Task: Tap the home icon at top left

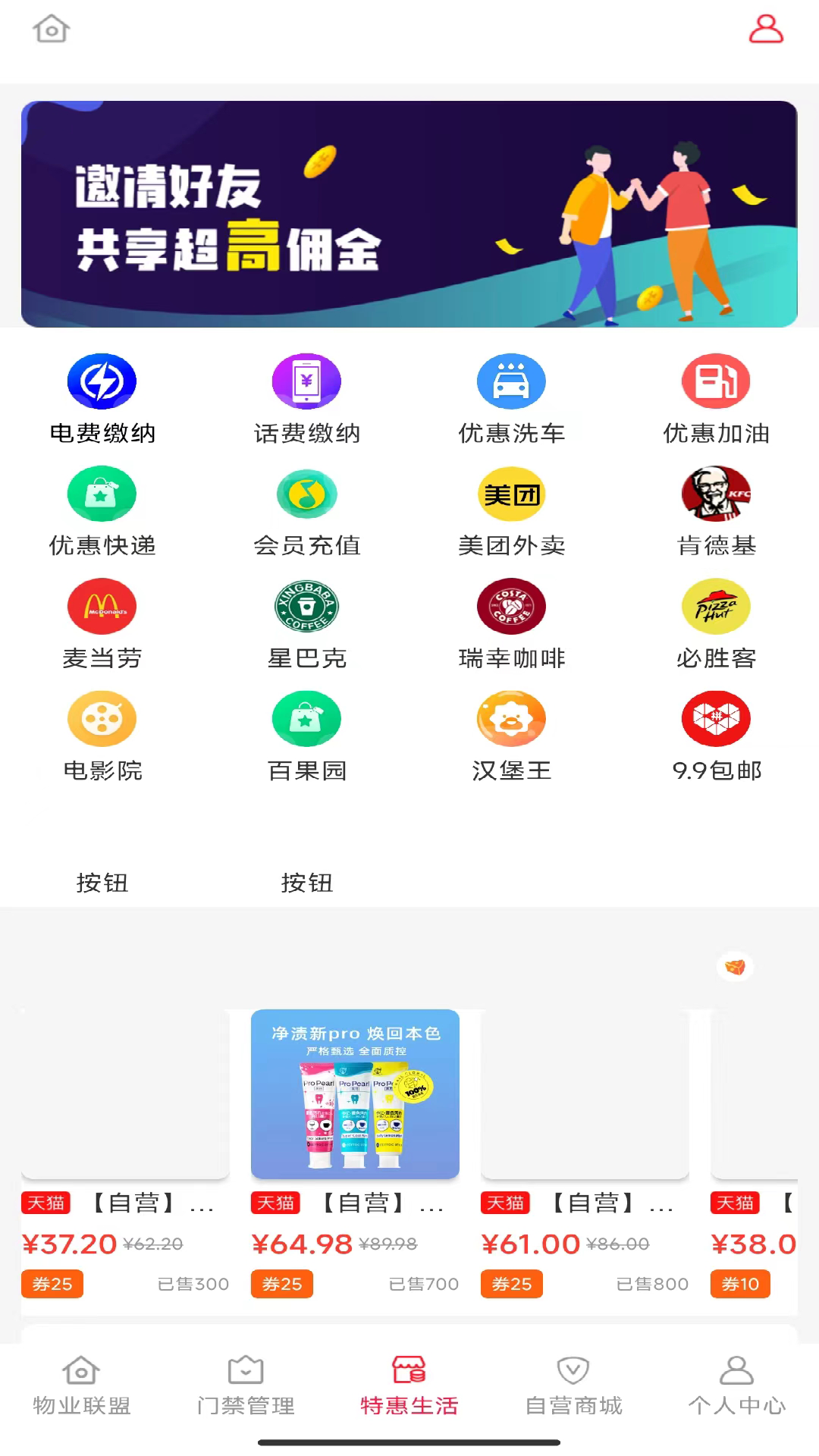Action: click(x=52, y=29)
